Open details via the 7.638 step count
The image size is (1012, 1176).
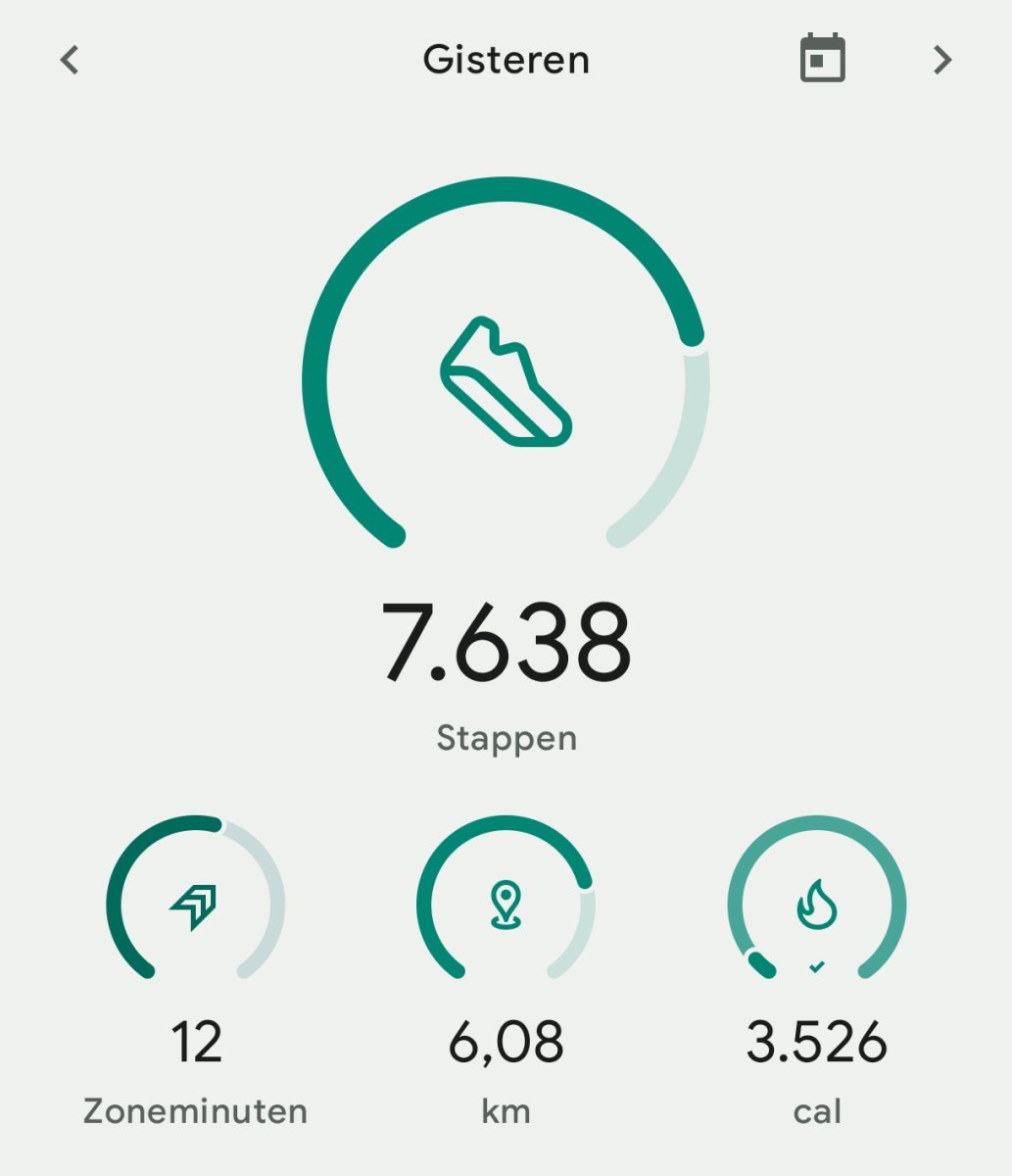tap(506, 640)
